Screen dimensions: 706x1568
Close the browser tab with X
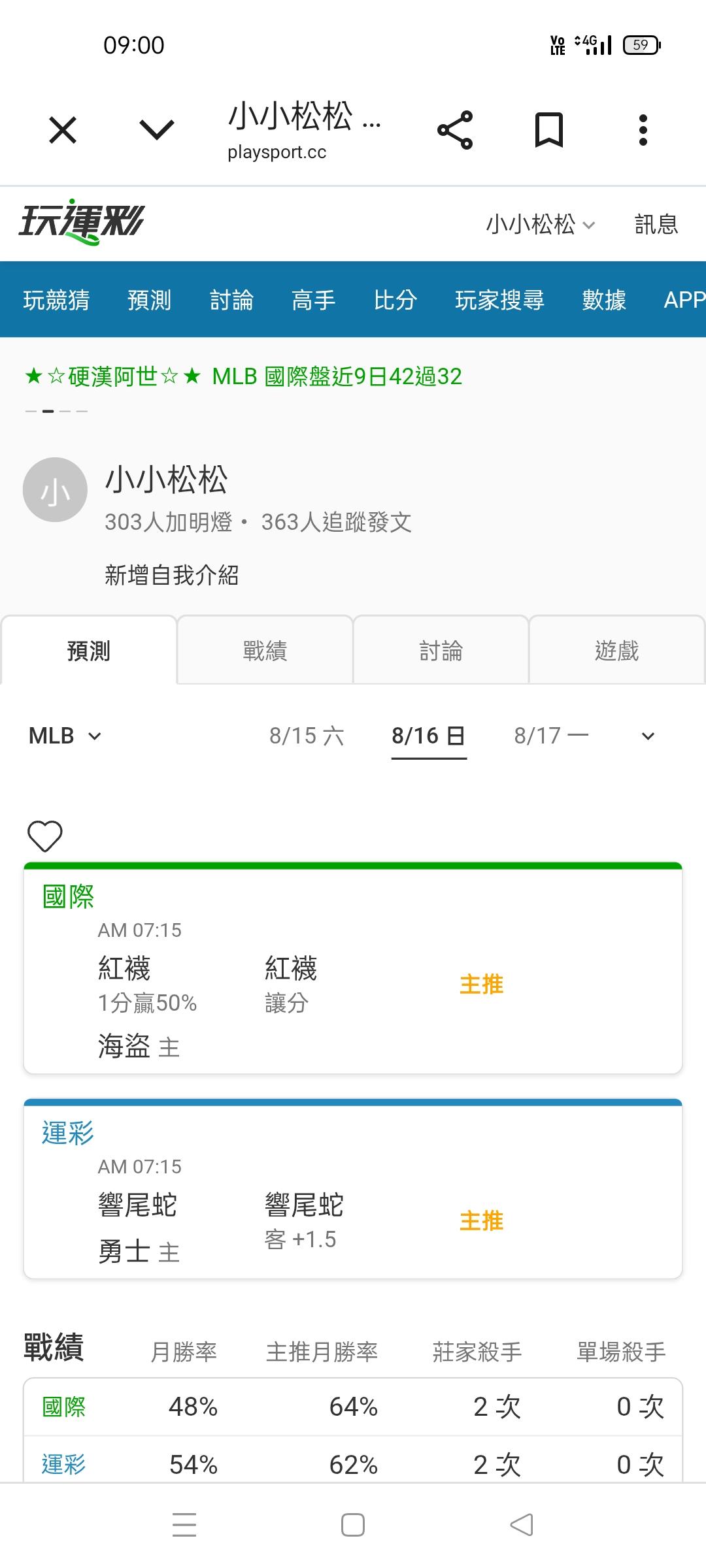pyautogui.click(x=63, y=130)
